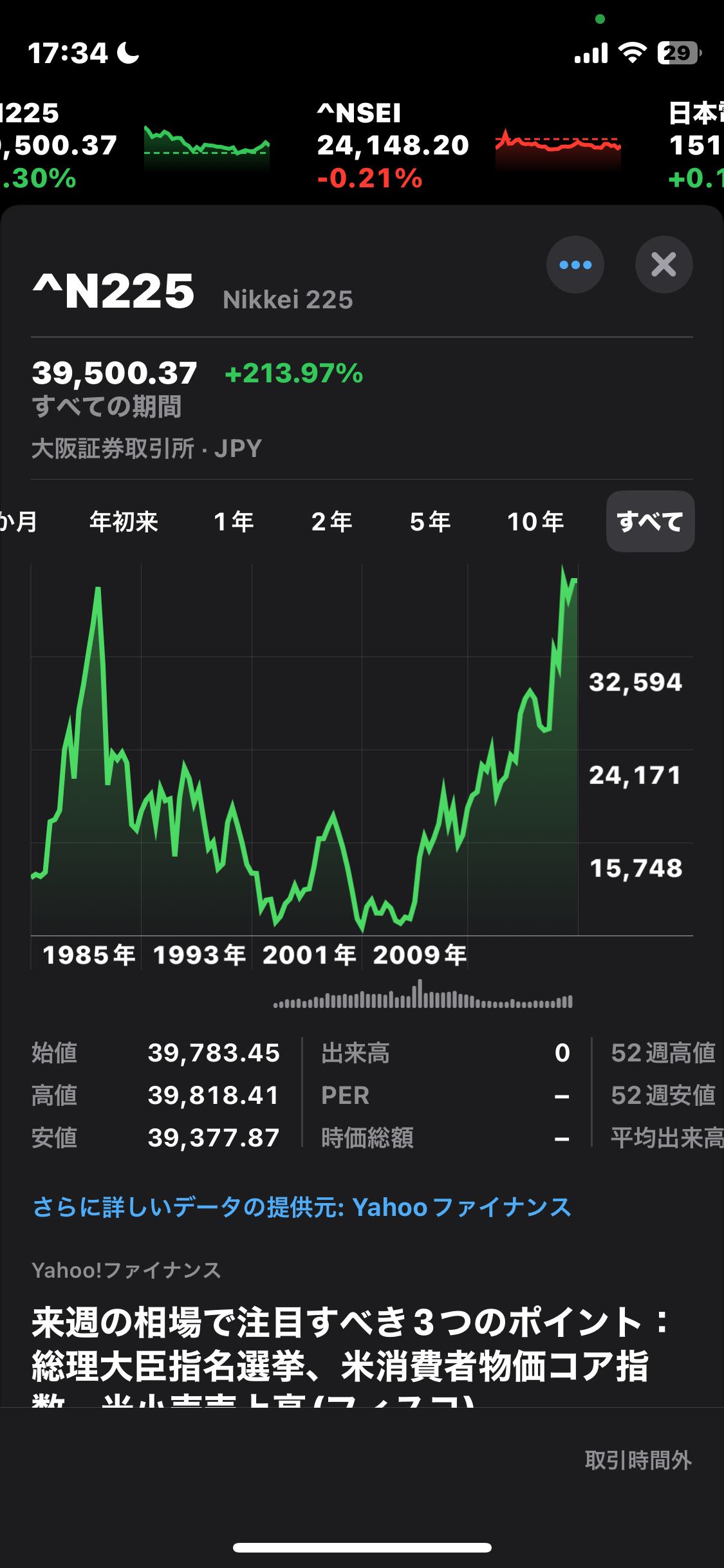Show the 5年 chart range

(x=430, y=521)
